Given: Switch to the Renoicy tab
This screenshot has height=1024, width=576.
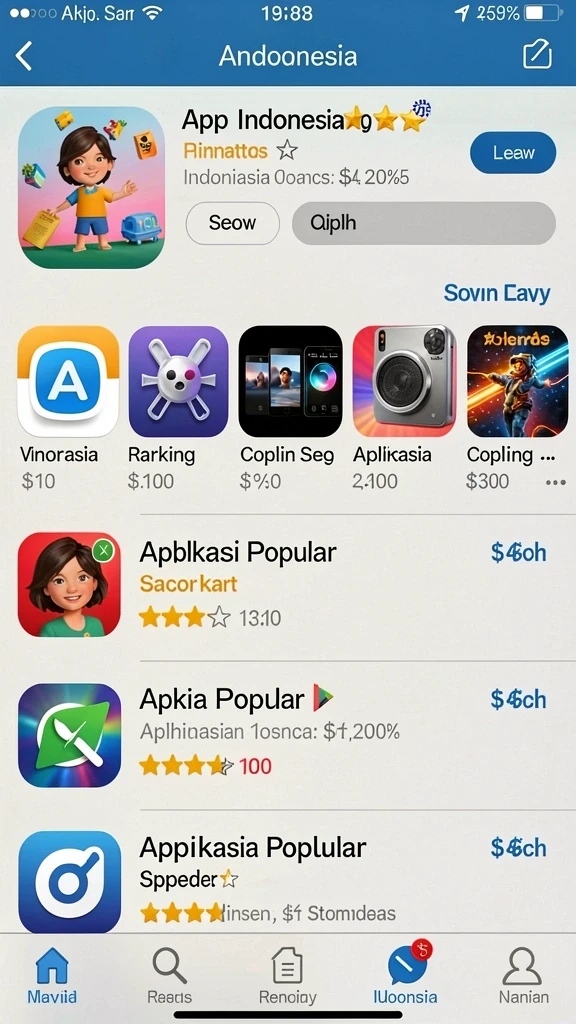Looking at the screenshot, I should click(287, 976).
